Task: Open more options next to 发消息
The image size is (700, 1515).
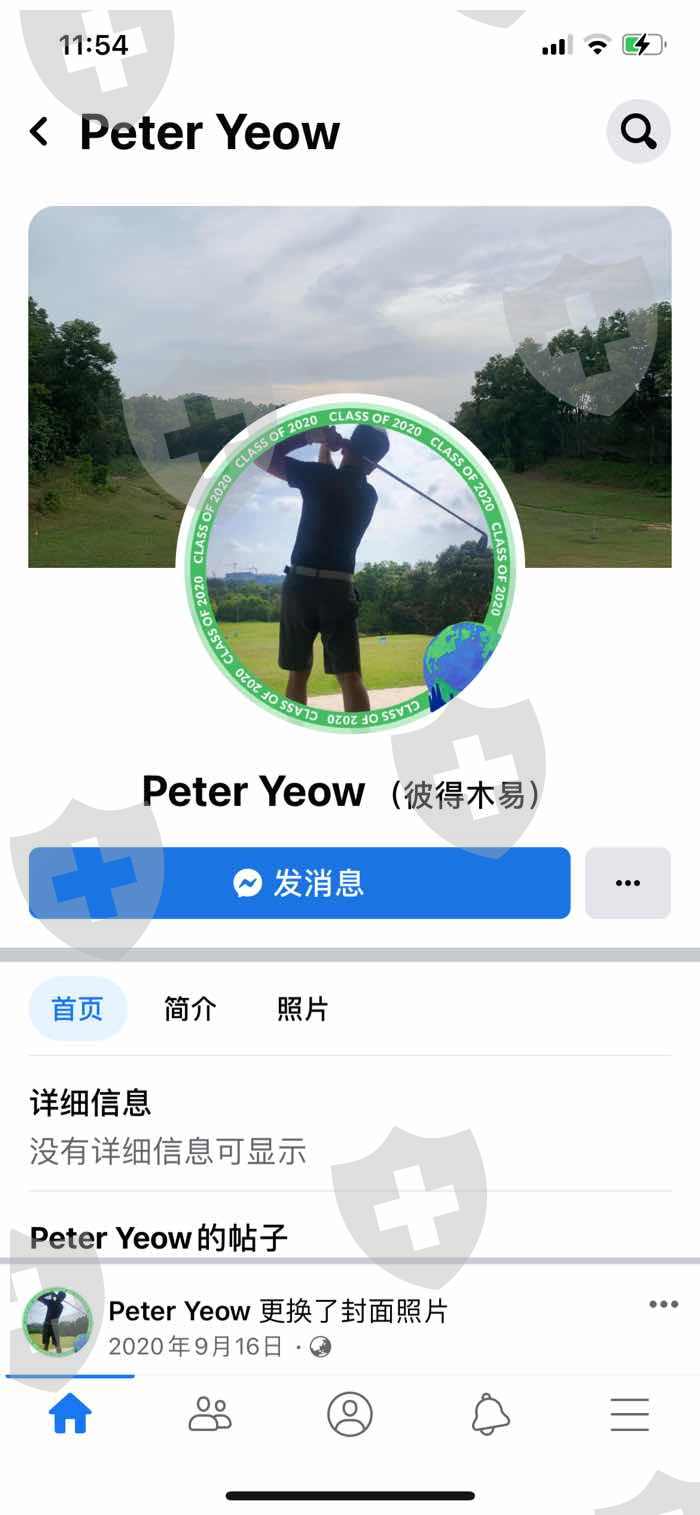Action: tap(628, 883)
